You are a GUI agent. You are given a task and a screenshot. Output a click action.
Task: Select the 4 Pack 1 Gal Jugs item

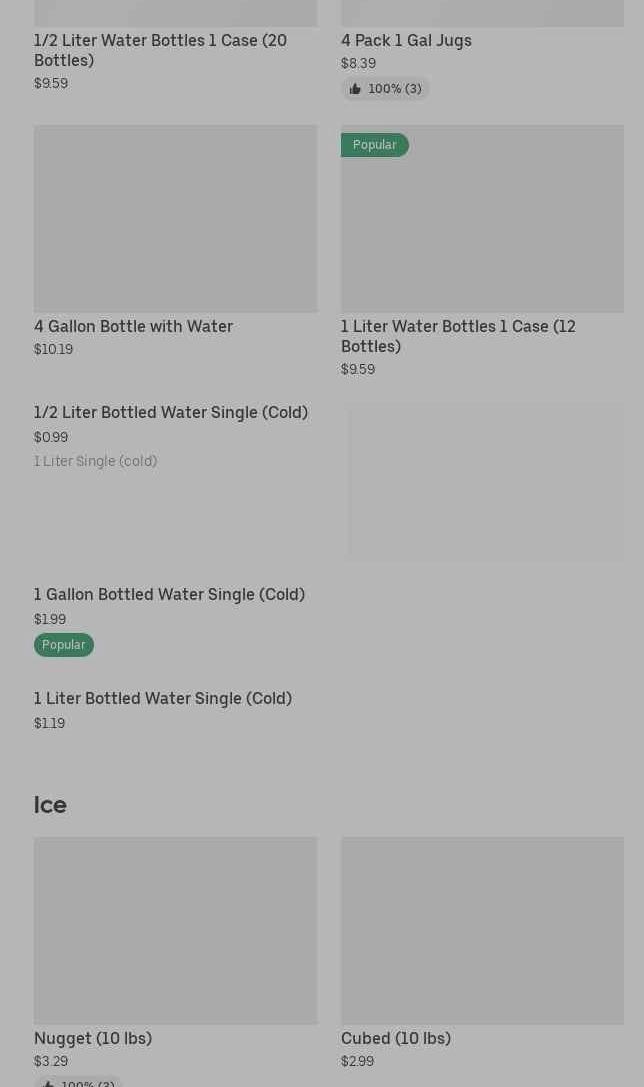(406, 40)
